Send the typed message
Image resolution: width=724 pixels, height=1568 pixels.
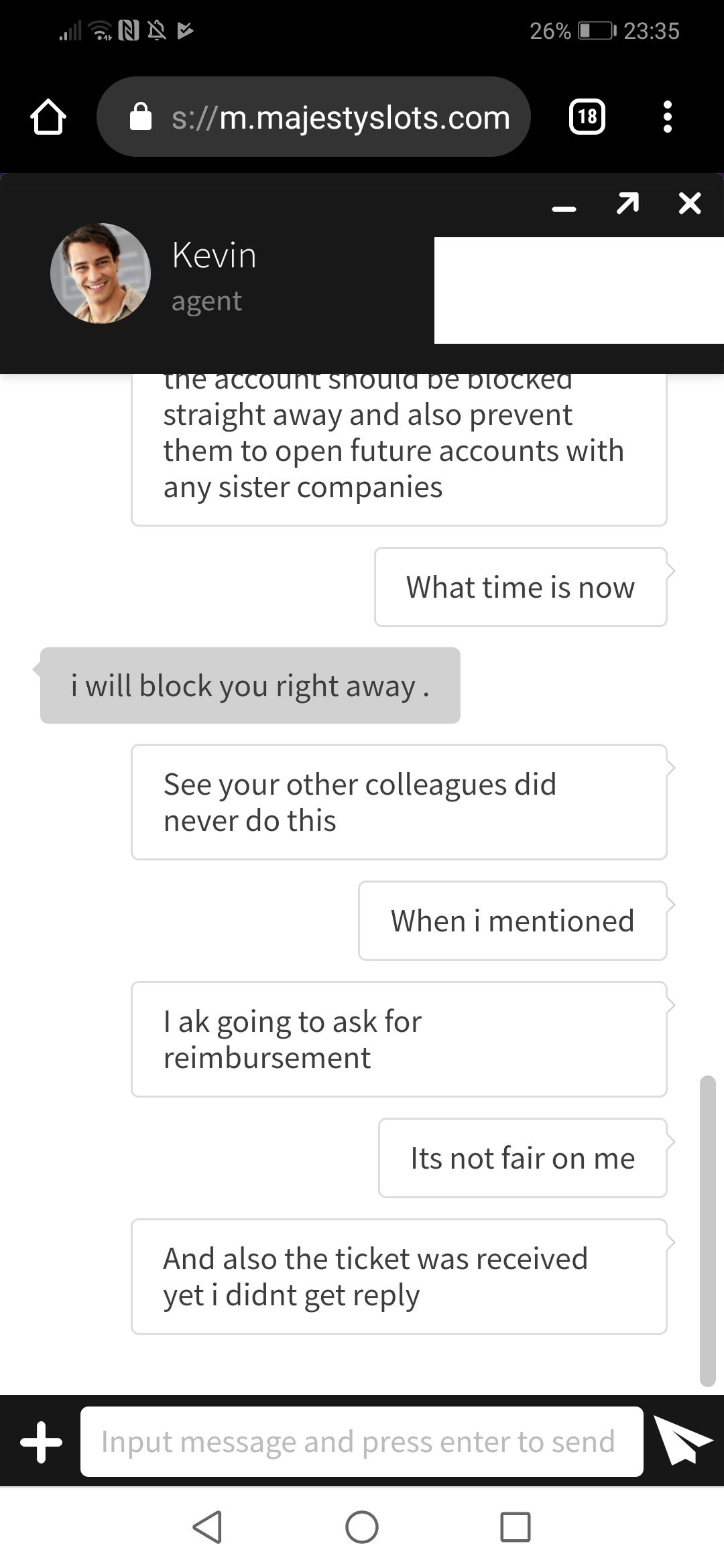point(682,1440)
